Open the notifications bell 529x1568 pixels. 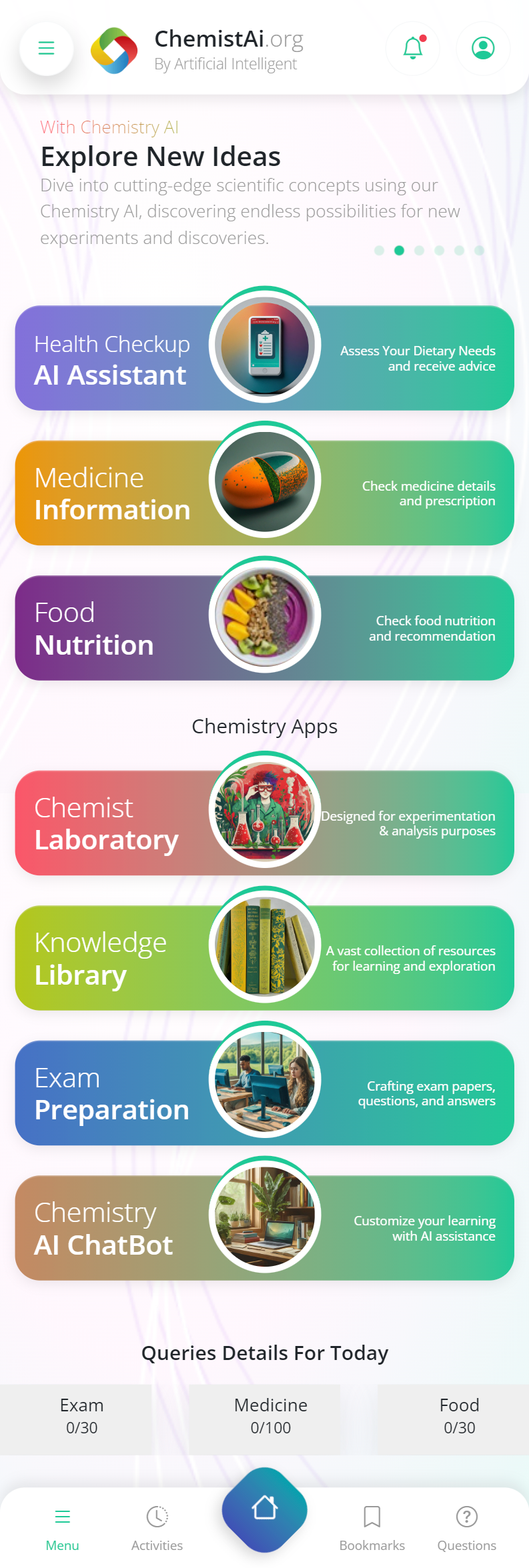[413, 48]
